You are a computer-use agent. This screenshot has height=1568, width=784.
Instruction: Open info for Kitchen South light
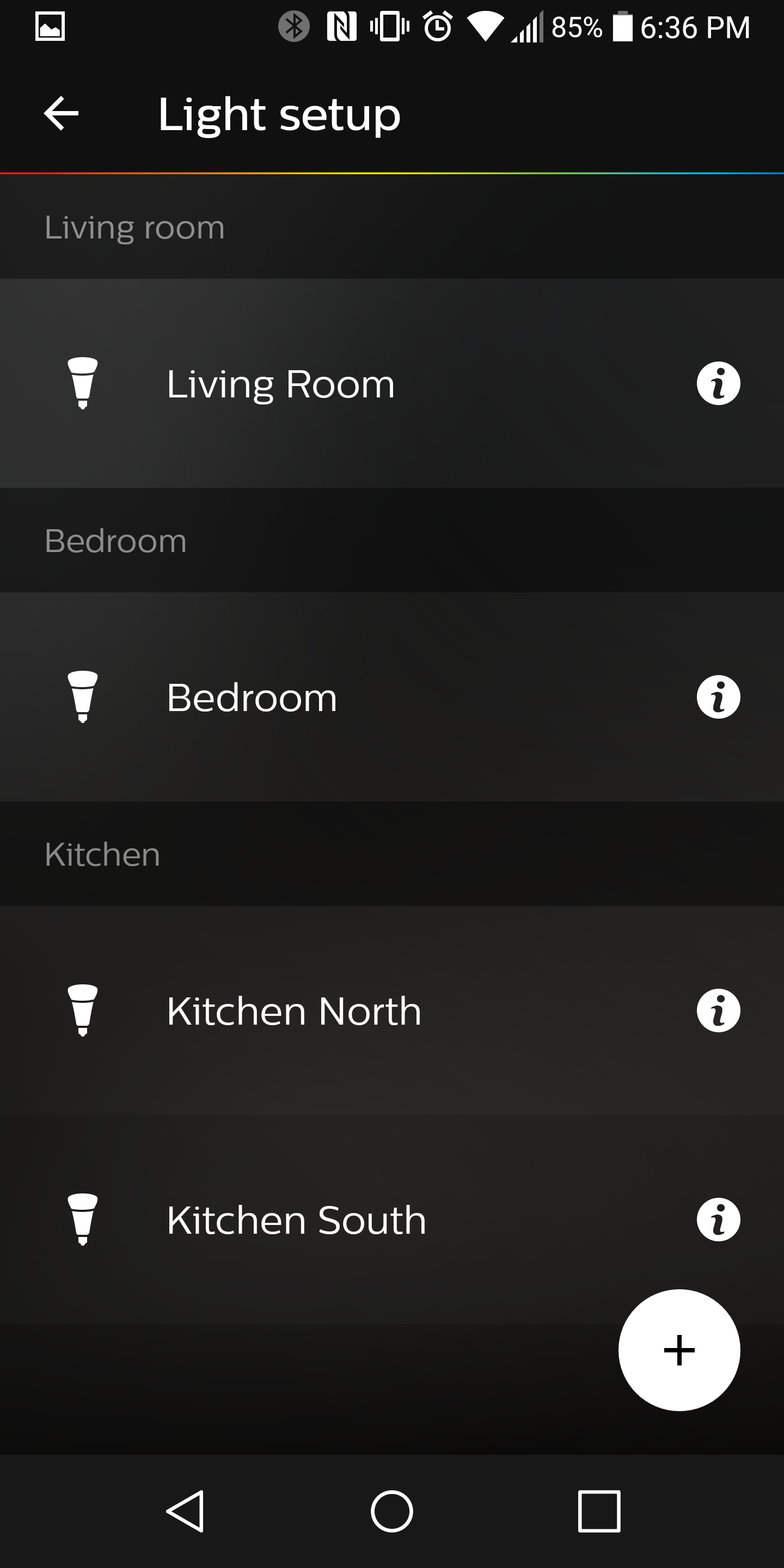pos(718,1218)
